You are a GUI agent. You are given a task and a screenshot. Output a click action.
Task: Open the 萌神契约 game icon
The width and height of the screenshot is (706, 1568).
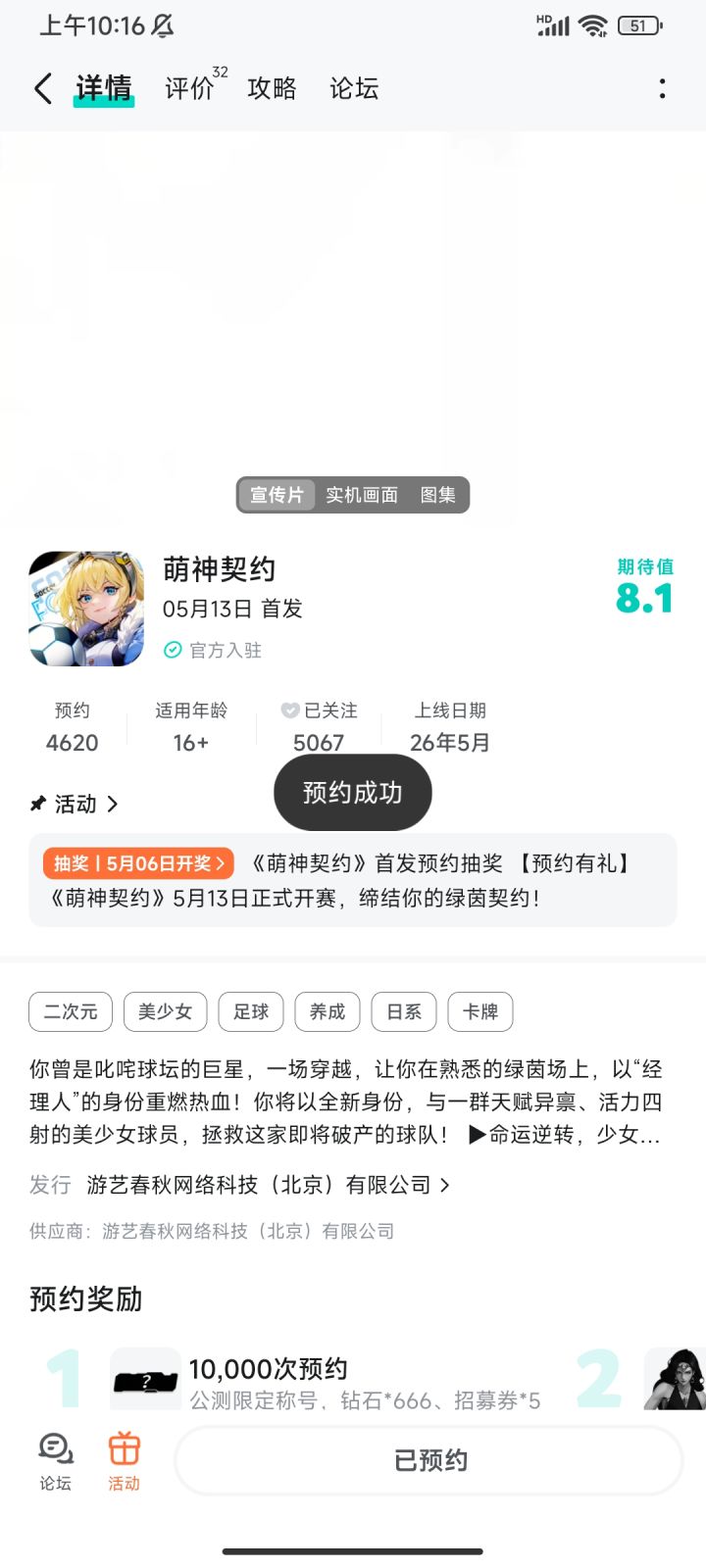pyautogui.click(x=86, y=608)
